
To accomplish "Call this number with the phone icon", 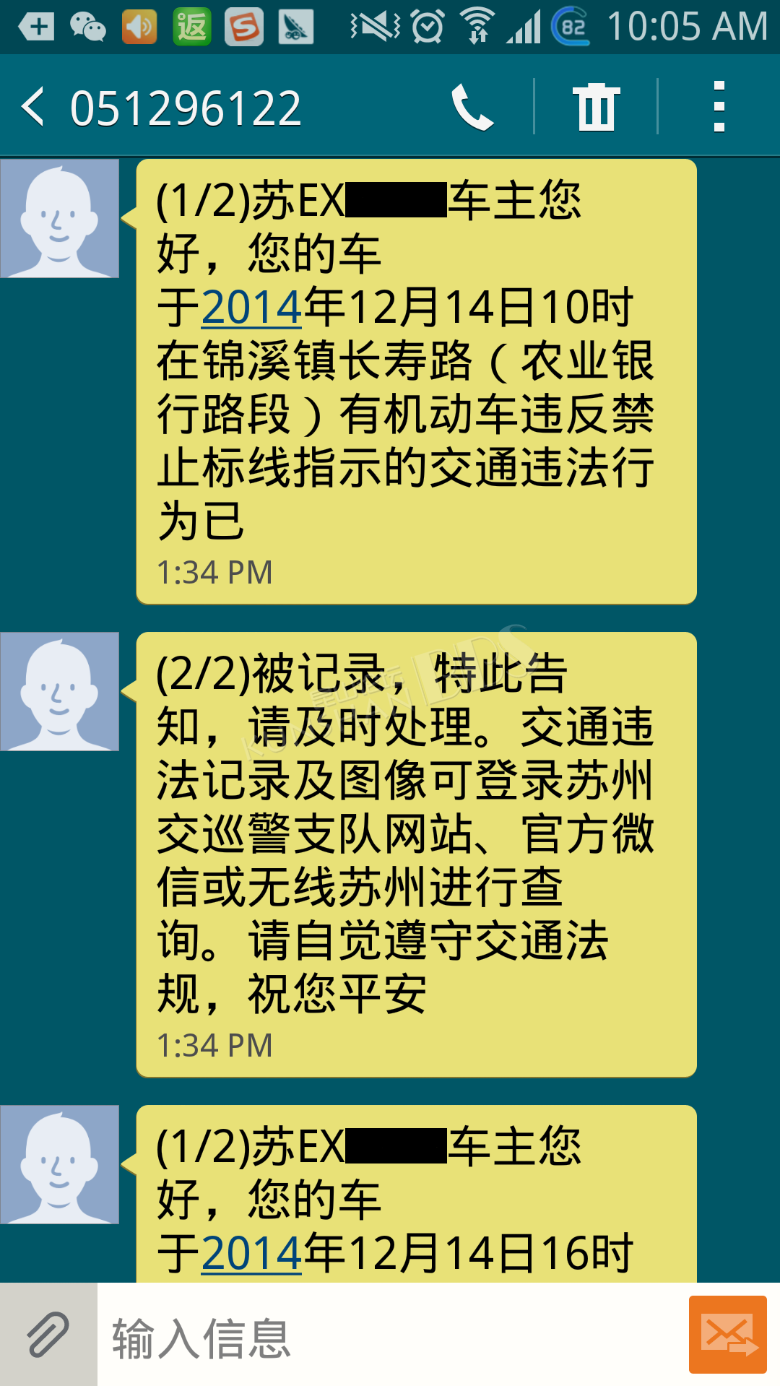I will pyautogui.click(x=472, y=107).
